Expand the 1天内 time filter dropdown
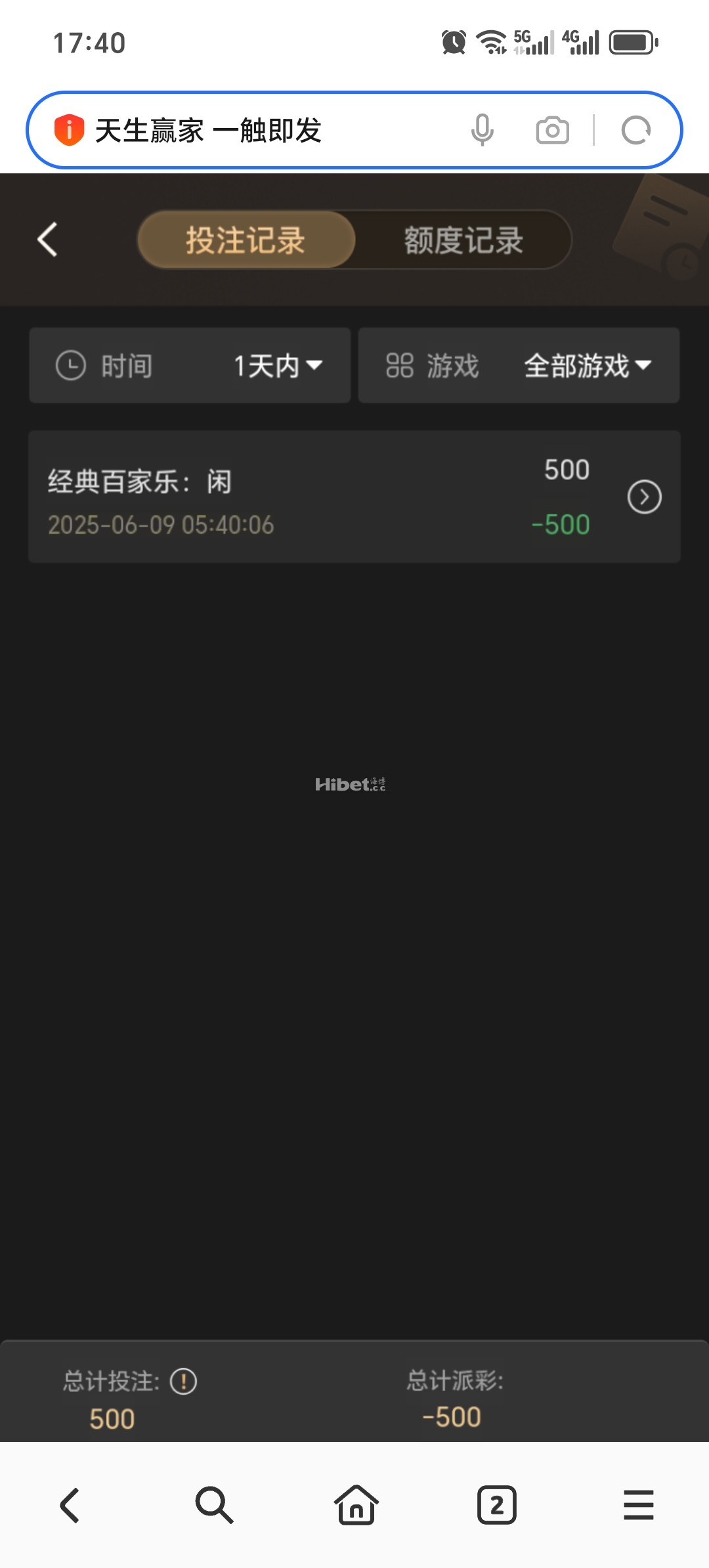709x1568 pixels. (276, 366)
